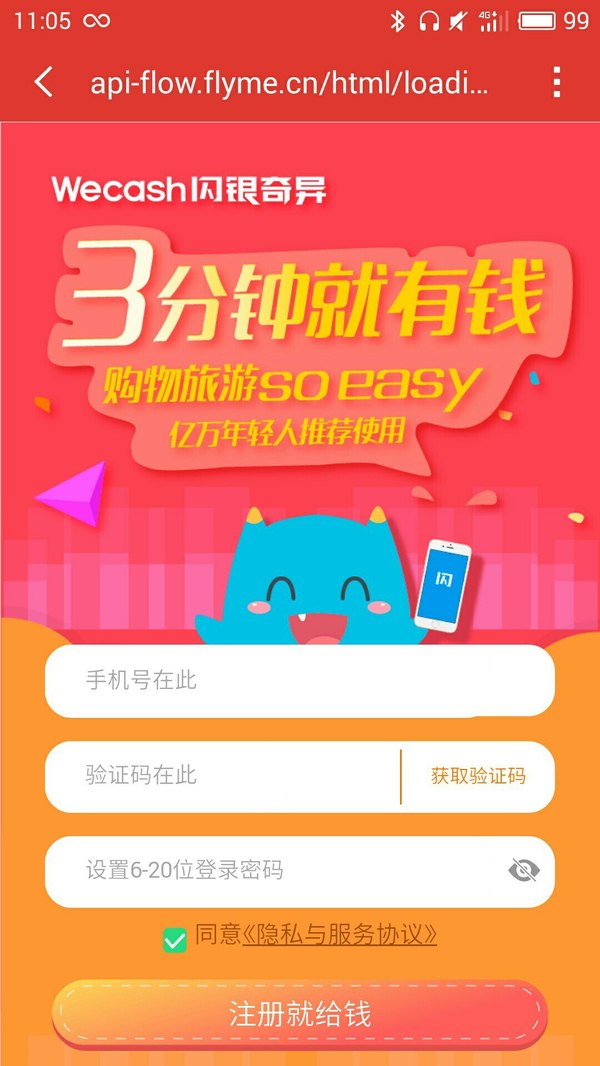Tap the api-flow.flyme.cn address bar
Viewport: 600px width, 1066px height.
click(290, 82)
